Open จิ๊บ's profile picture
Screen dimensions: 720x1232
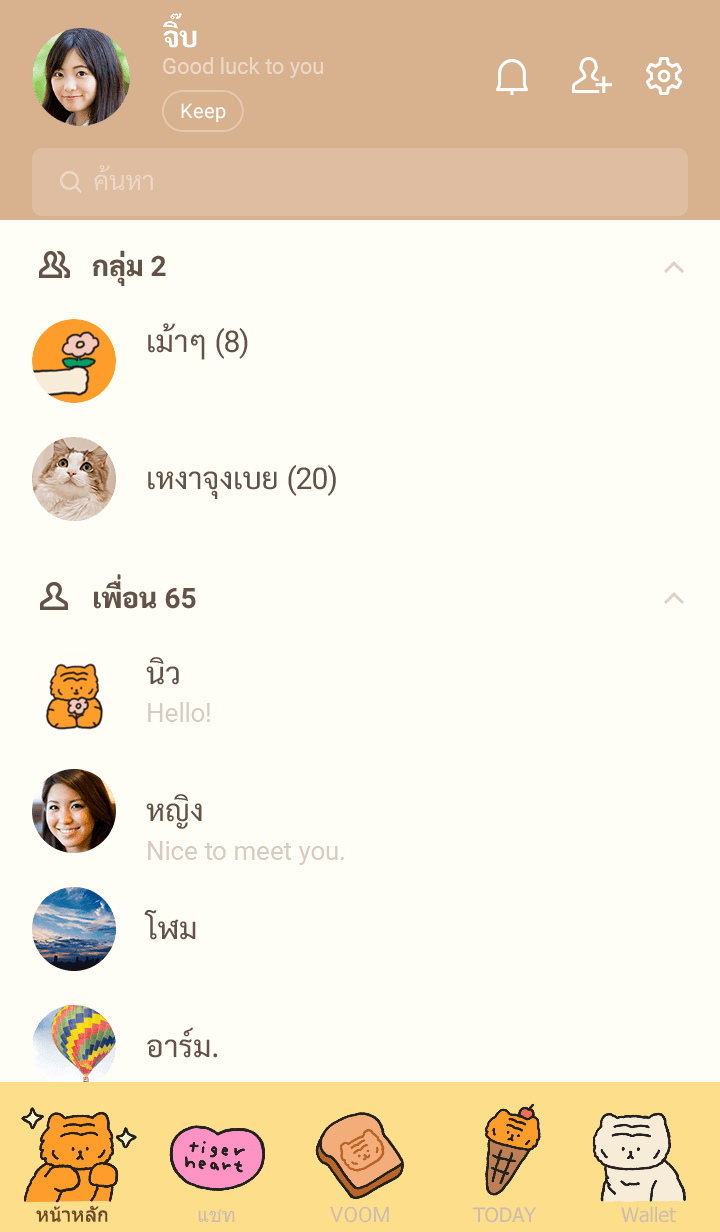81,77
